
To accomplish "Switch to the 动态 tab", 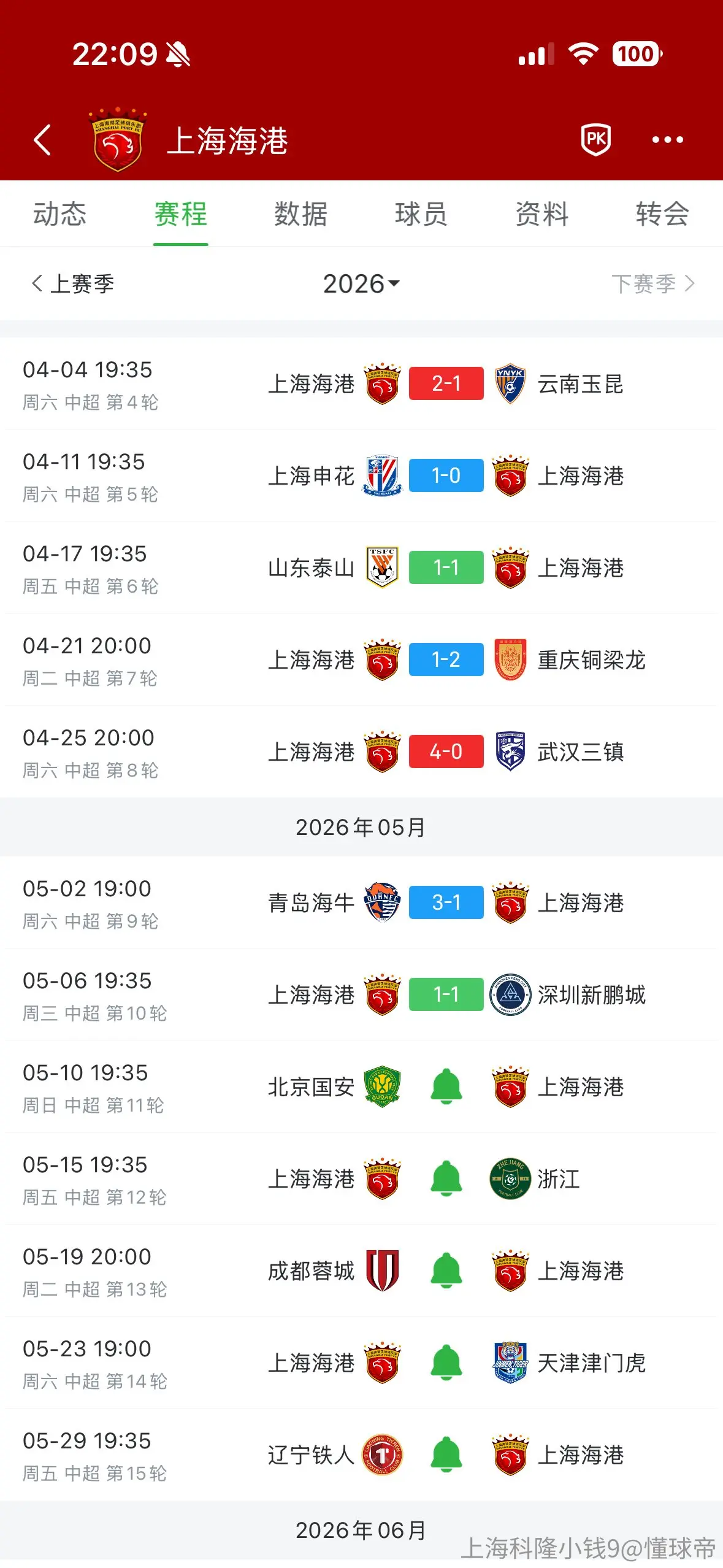I will (x=59, y=214).
